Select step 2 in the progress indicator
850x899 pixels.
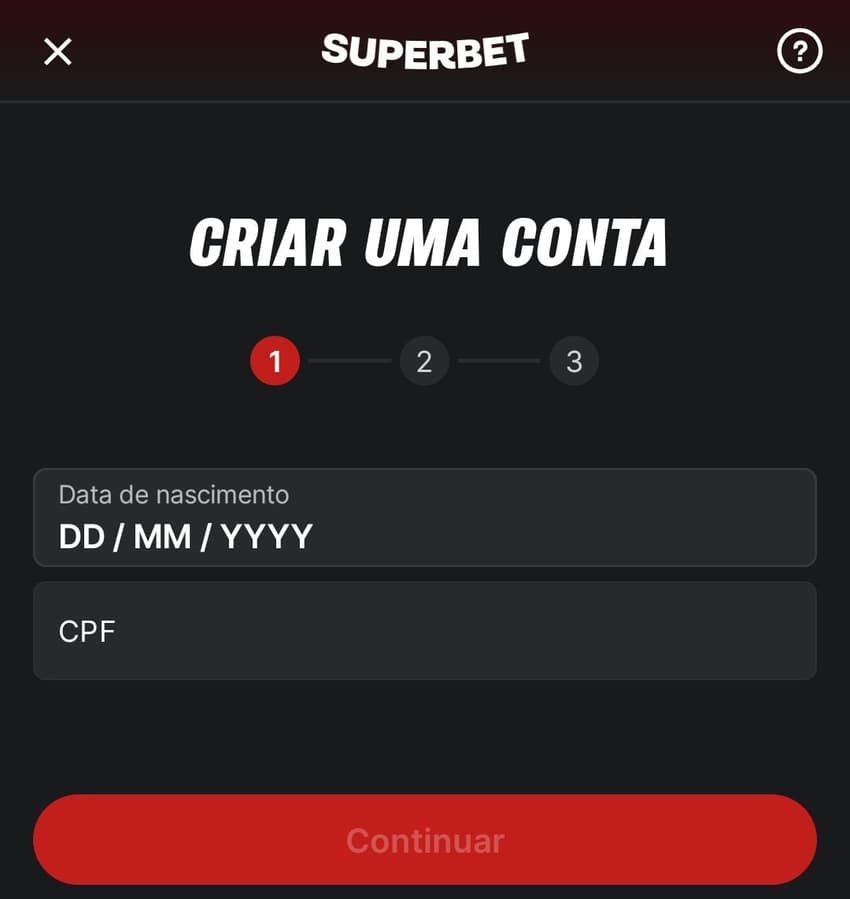[424, 361]
